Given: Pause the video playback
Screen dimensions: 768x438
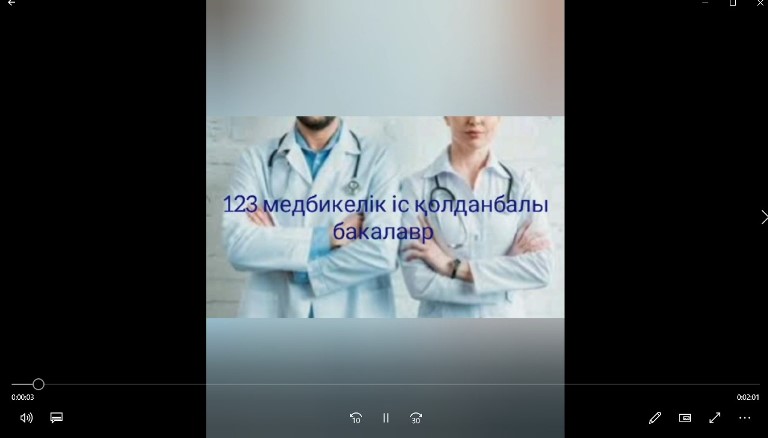Looking at the screenshot, I should point(386,418).
